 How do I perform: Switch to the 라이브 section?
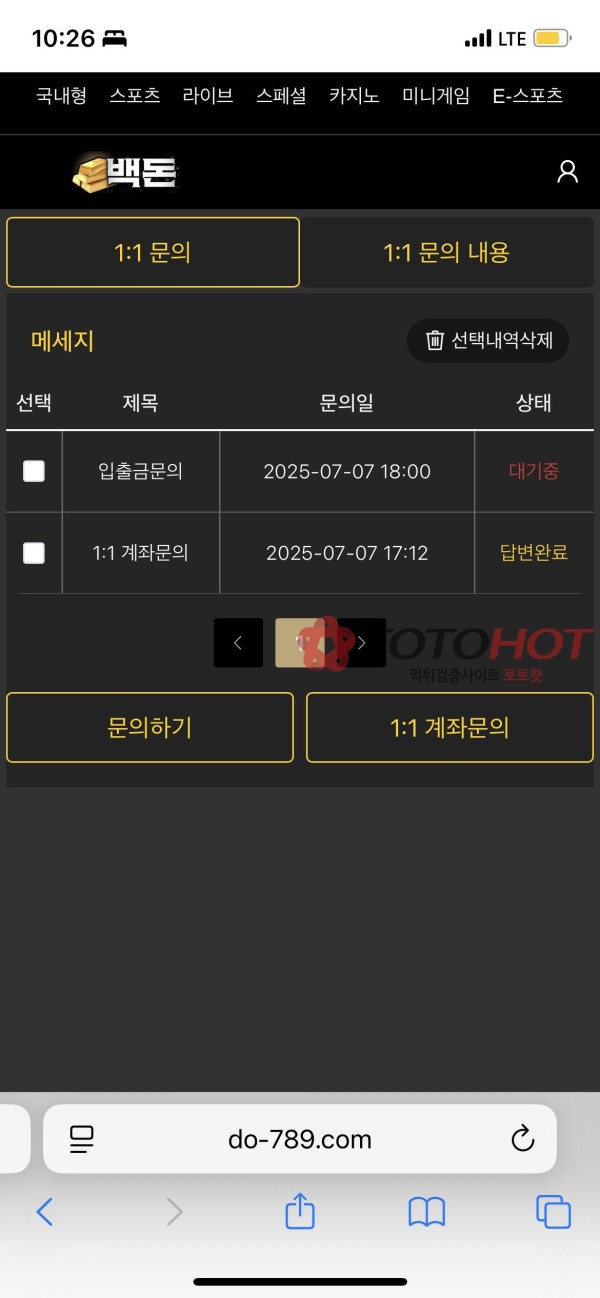point(208,96)
